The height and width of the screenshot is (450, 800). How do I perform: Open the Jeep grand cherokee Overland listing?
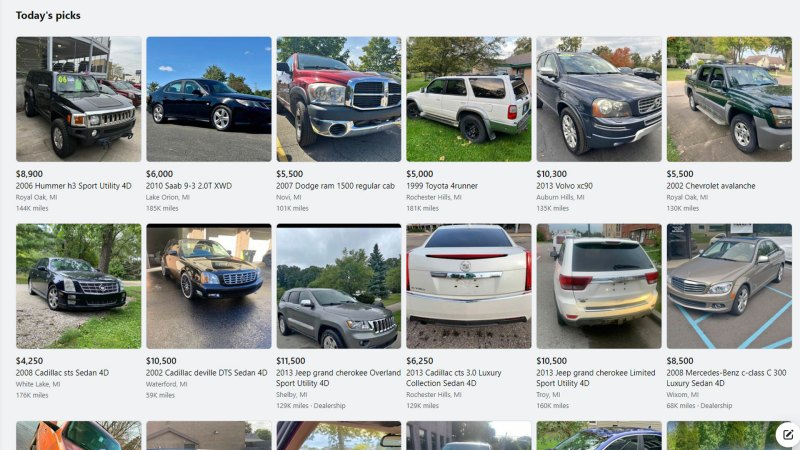tap(338, 286)
